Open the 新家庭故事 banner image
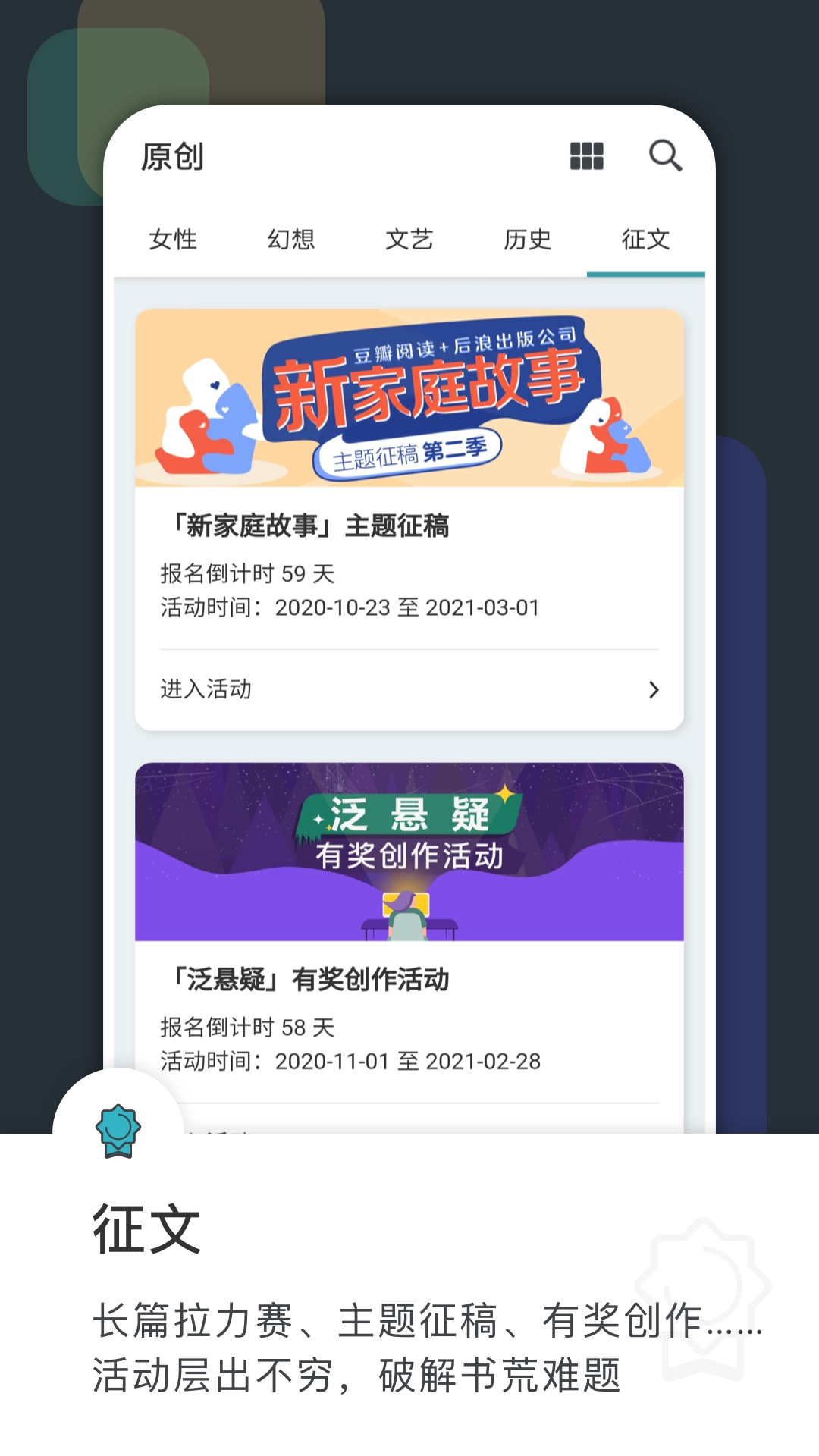 (409, 400)
